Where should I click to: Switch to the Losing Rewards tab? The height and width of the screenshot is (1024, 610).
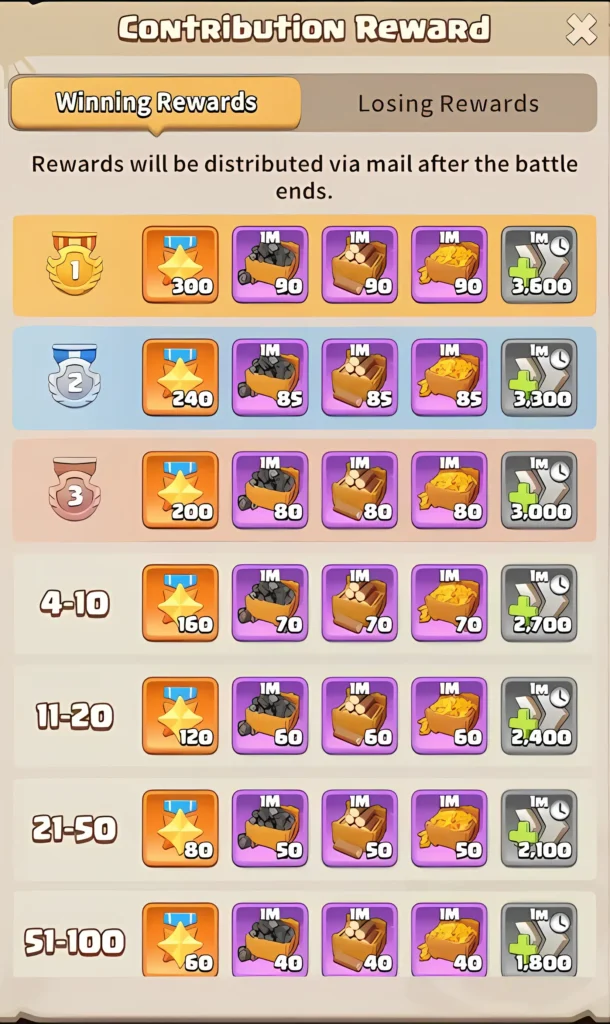coord(448,103)
